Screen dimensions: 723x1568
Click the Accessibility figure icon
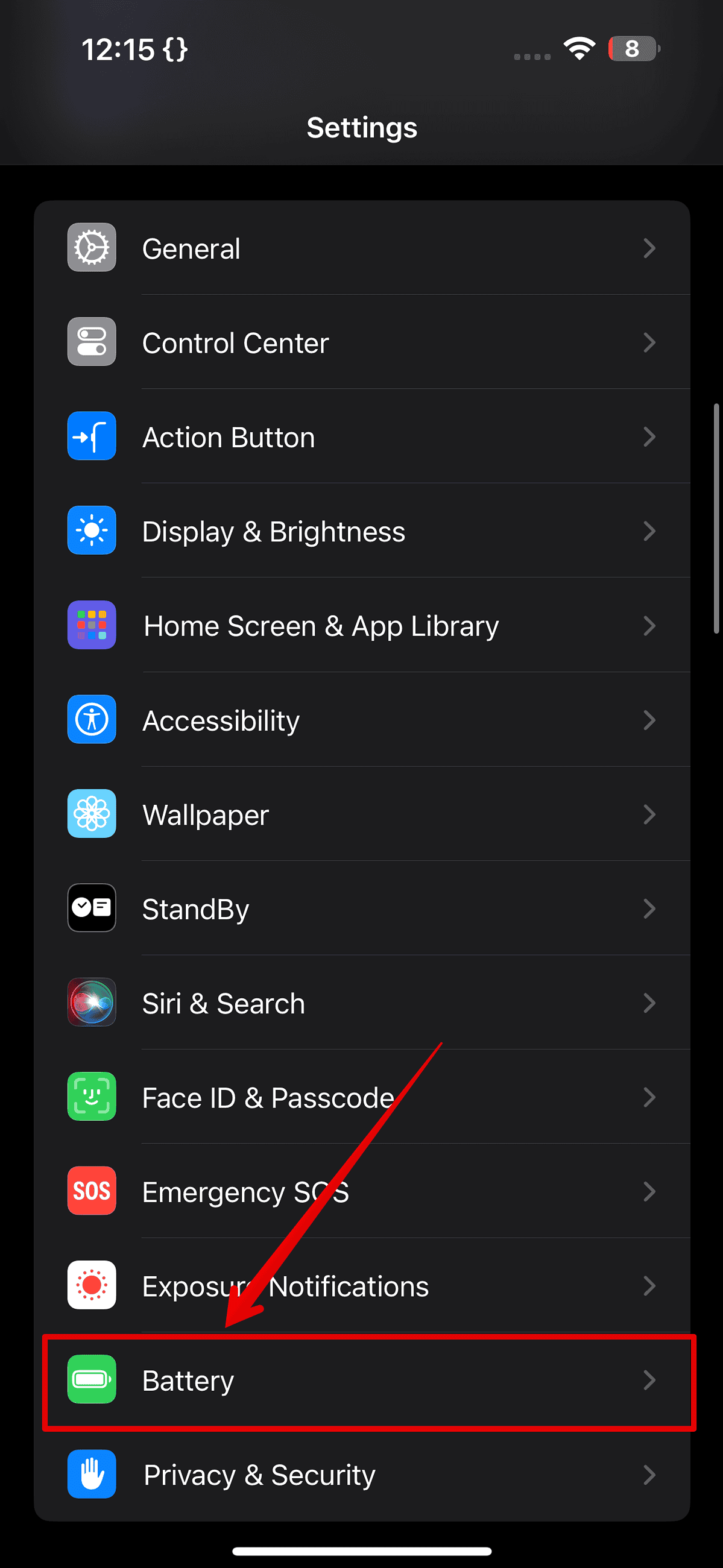click(x=92, y=719)
